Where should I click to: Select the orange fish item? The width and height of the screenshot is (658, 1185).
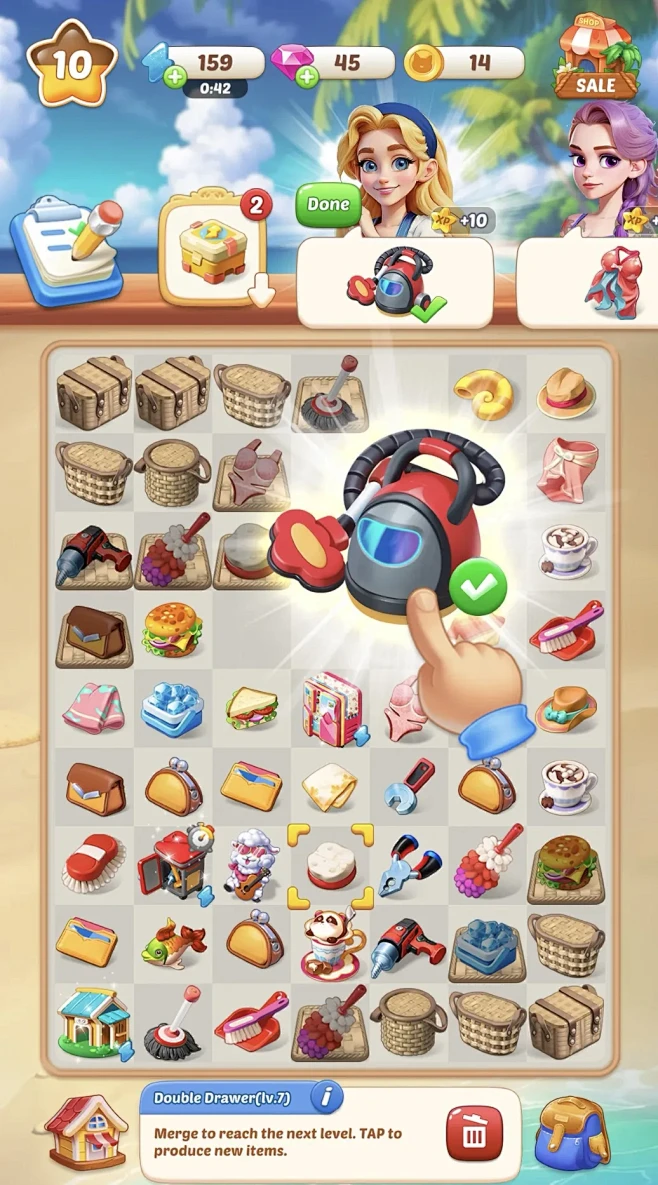[x=172, y=944]
